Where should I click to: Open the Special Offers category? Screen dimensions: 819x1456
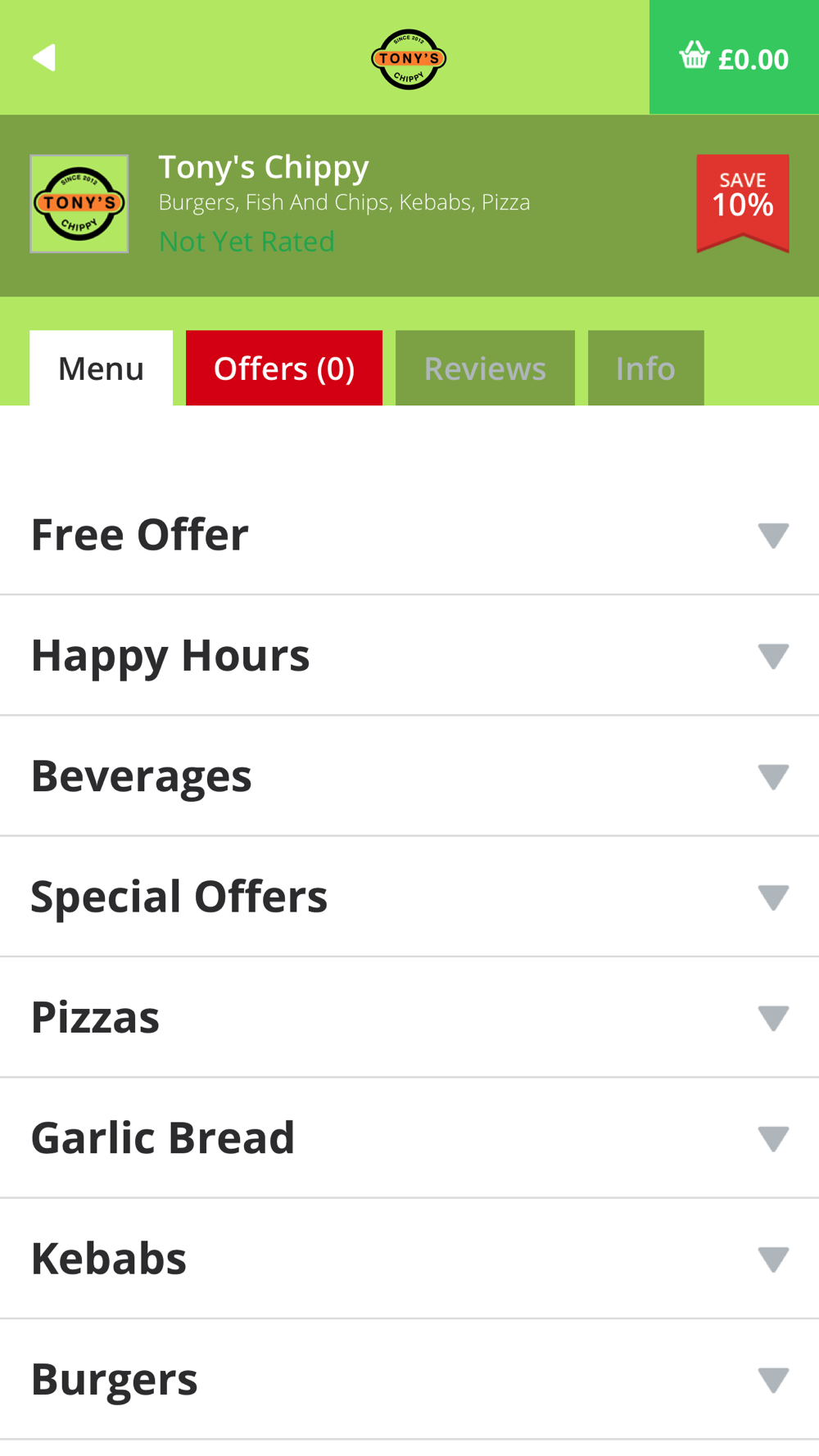(409, 897)
